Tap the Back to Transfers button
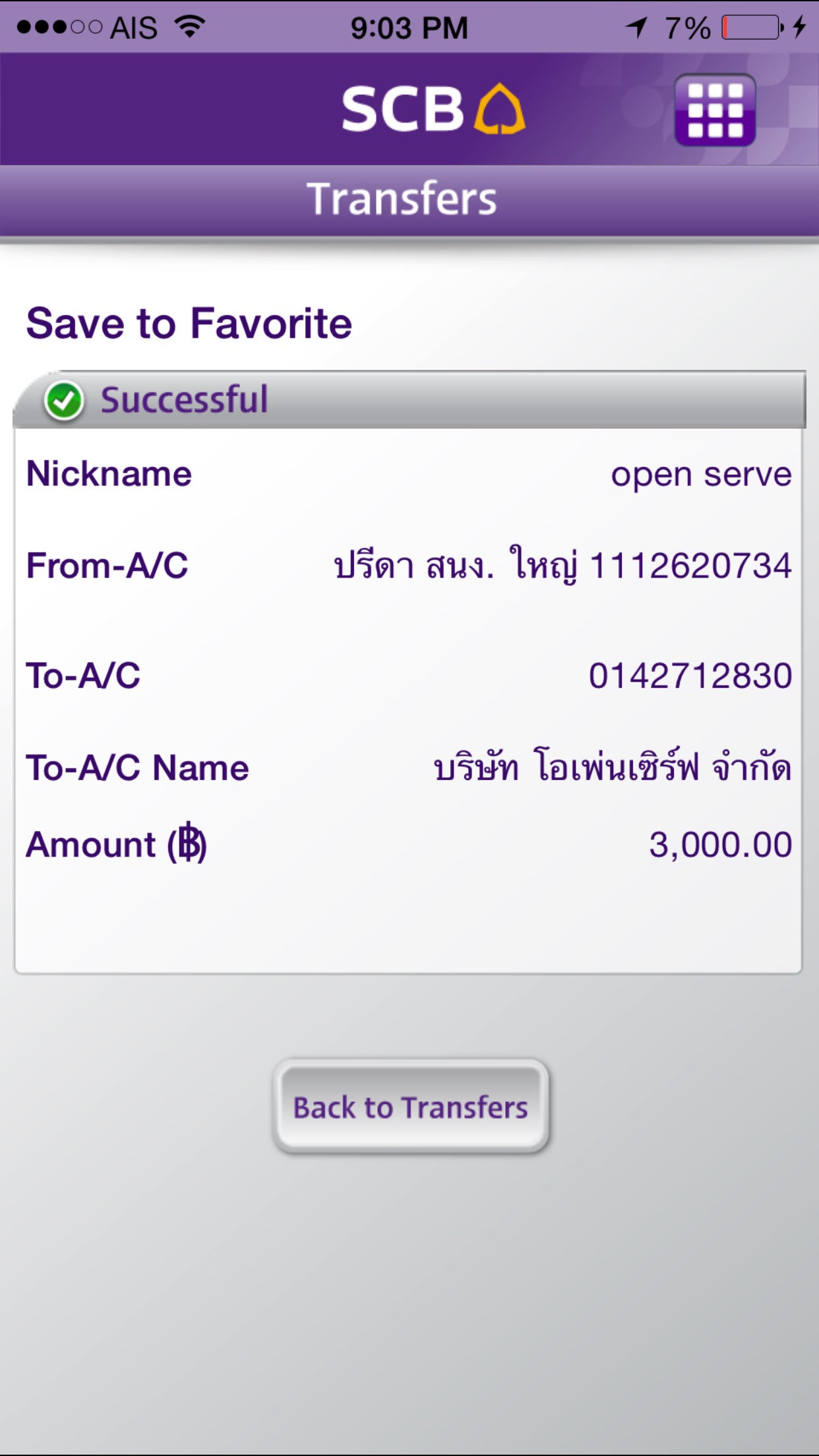This screenshot has width=819, height=1456. tap(411, 1107)
